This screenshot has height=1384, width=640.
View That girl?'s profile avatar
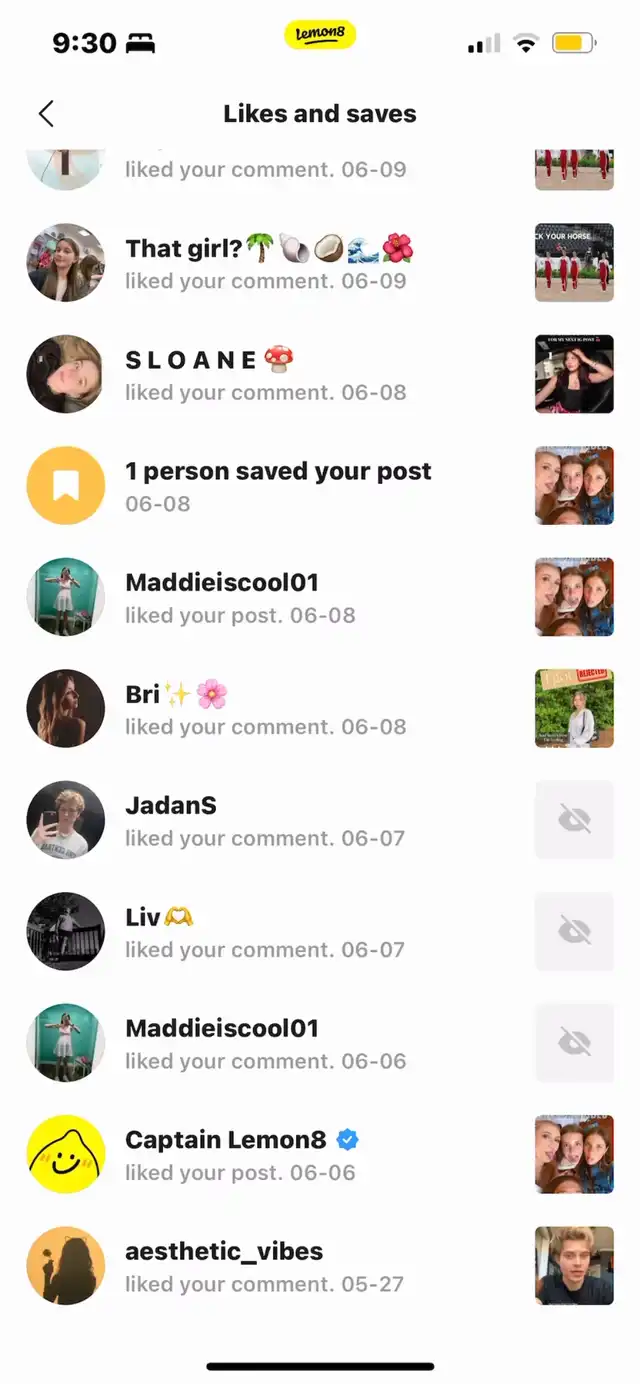click(65, 263)
